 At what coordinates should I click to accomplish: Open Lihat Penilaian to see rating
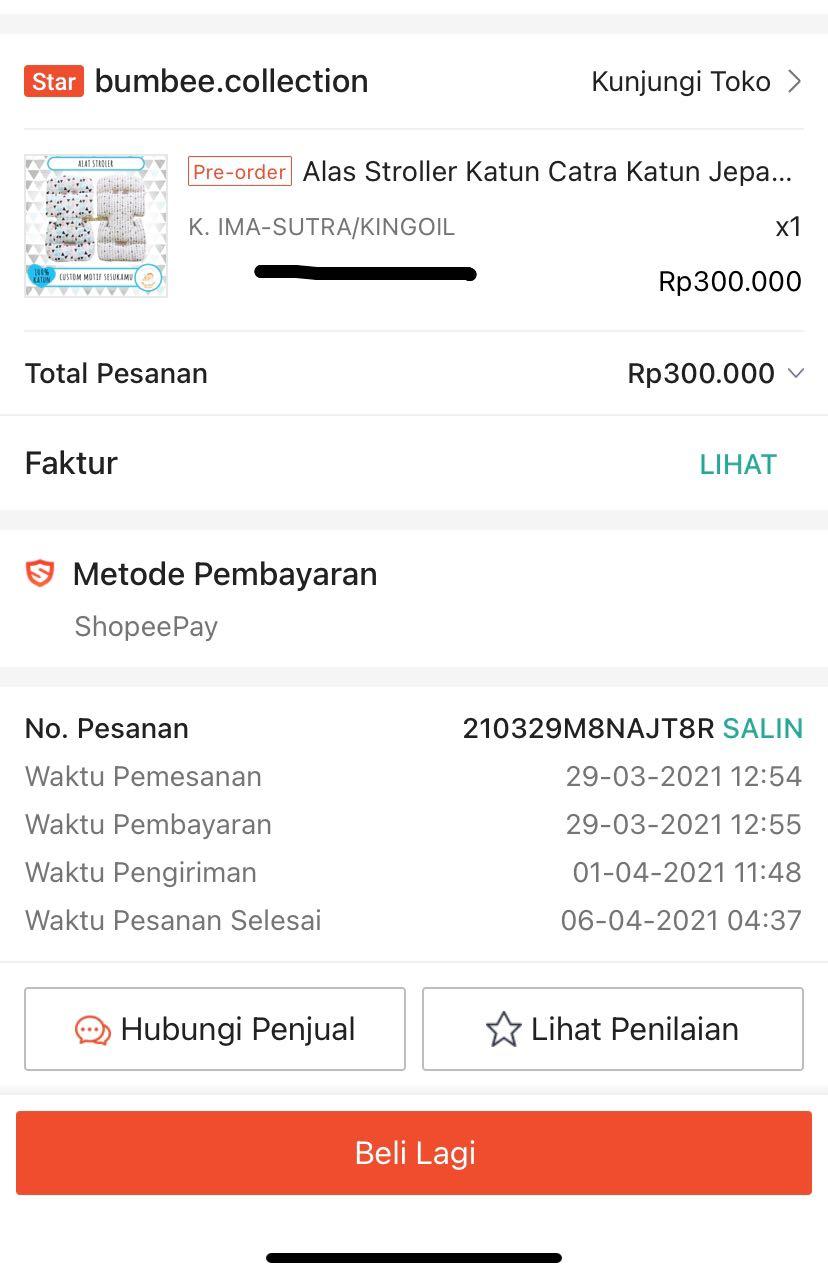[612, 1029]
